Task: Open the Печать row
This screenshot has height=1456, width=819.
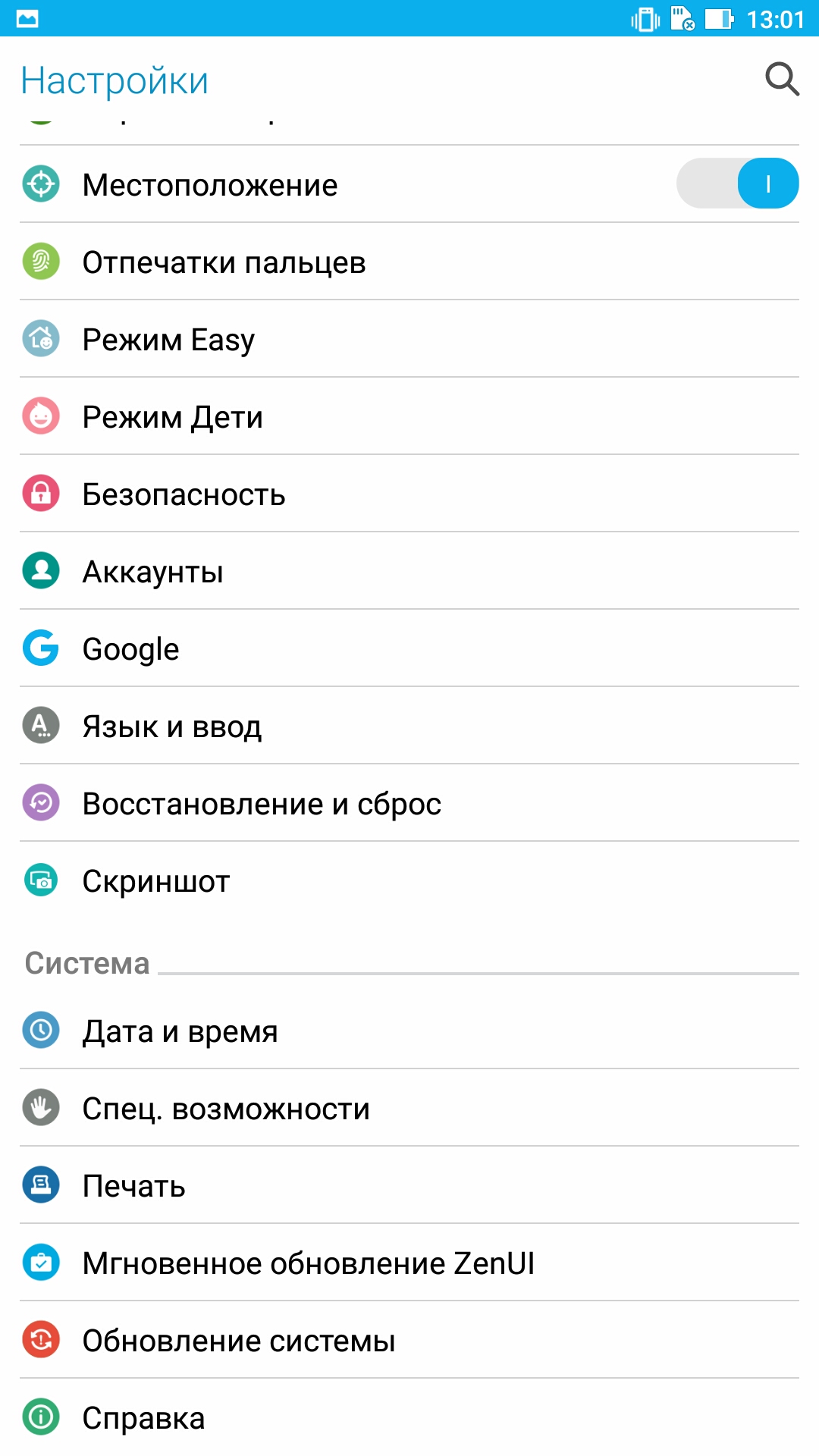Action: click(x=409, y=1185)
